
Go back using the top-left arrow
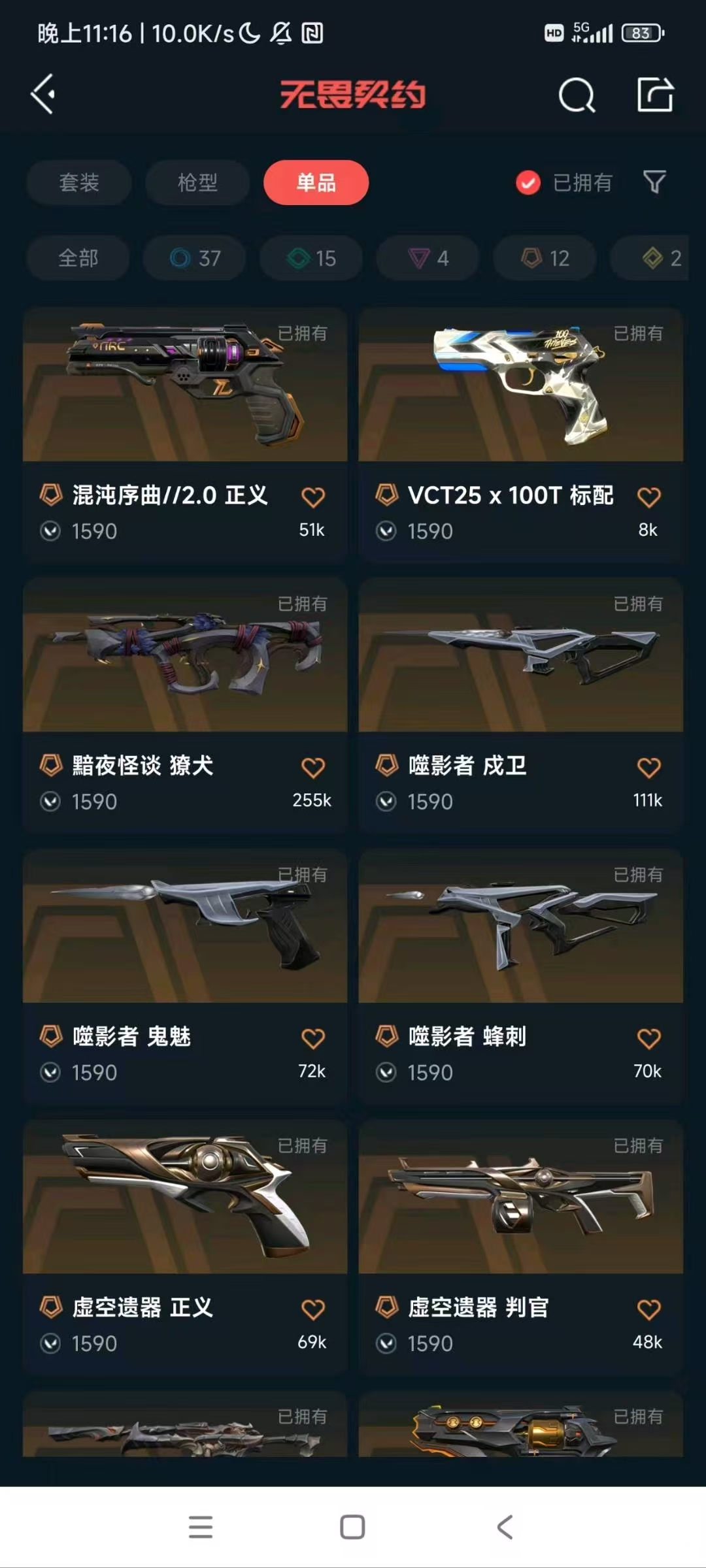tap(43, 95)
